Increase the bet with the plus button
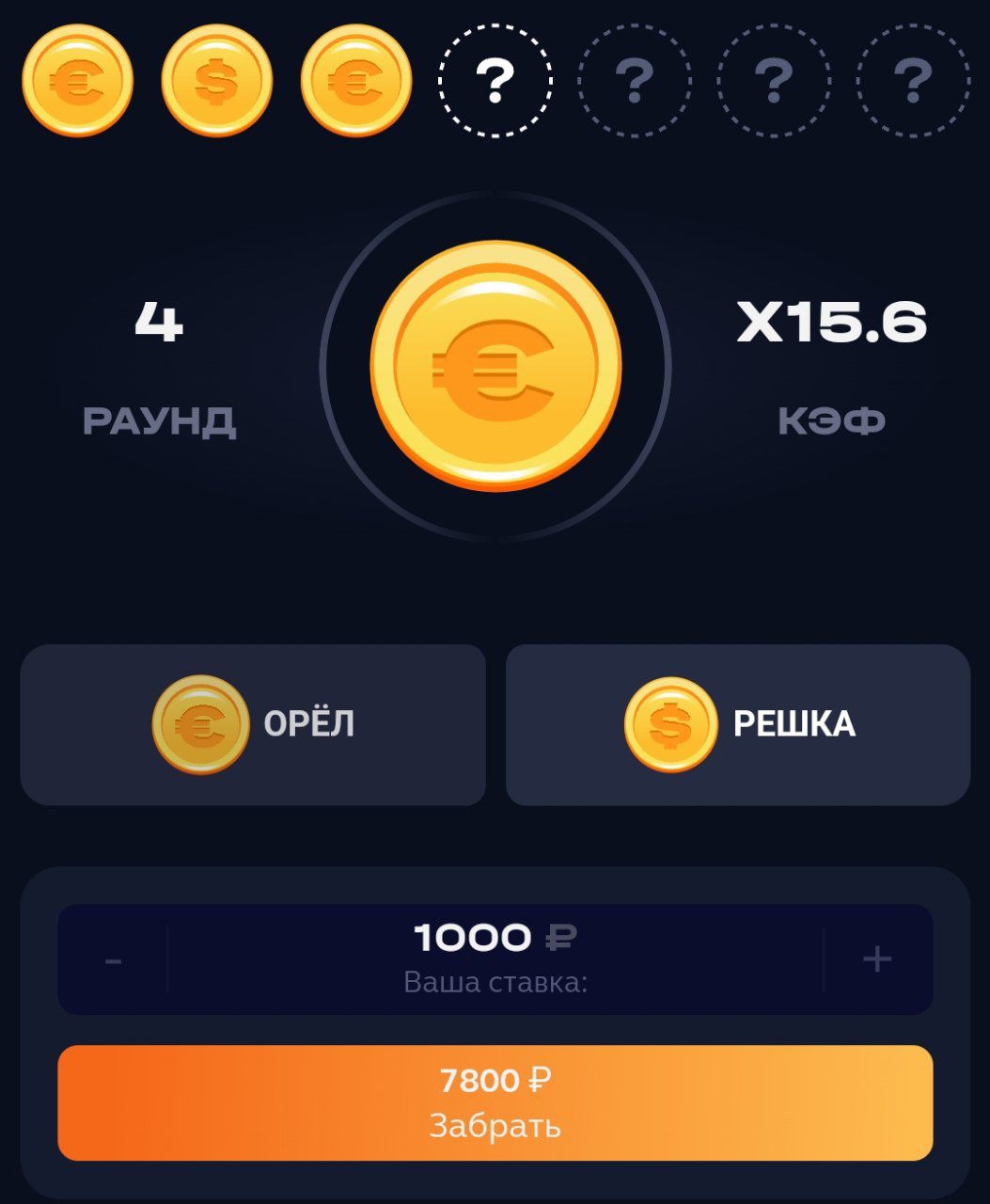The width and height of the screenshot is (990, 1204). [x=877, y=959]
